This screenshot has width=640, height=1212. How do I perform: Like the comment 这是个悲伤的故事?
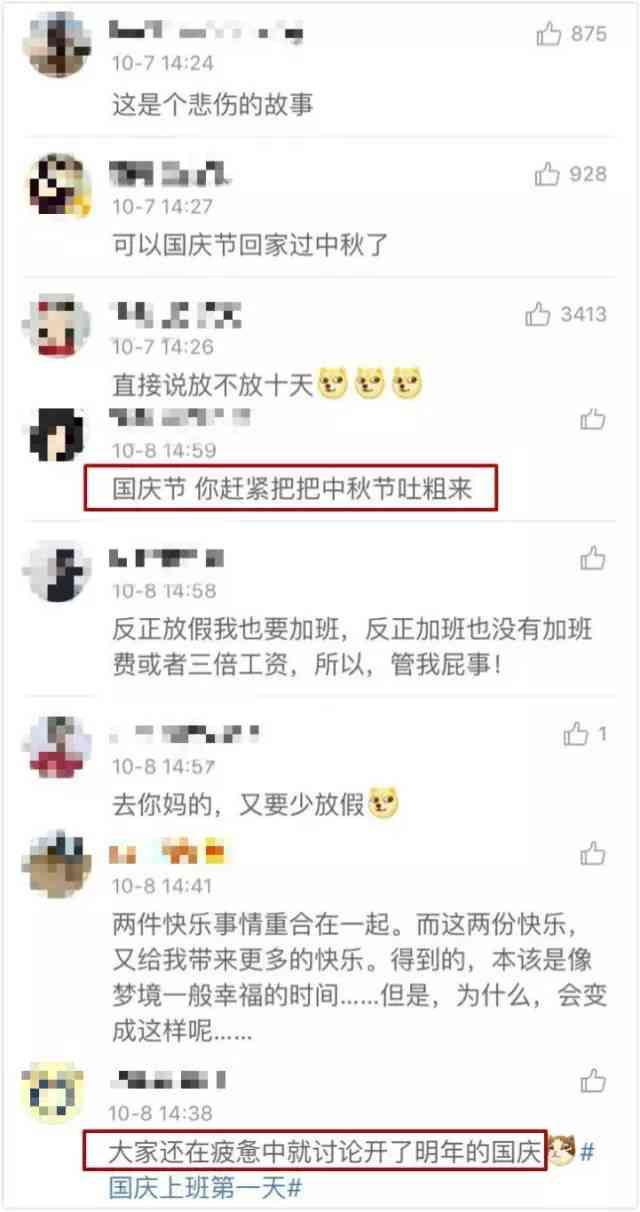(x=549, y=34)
